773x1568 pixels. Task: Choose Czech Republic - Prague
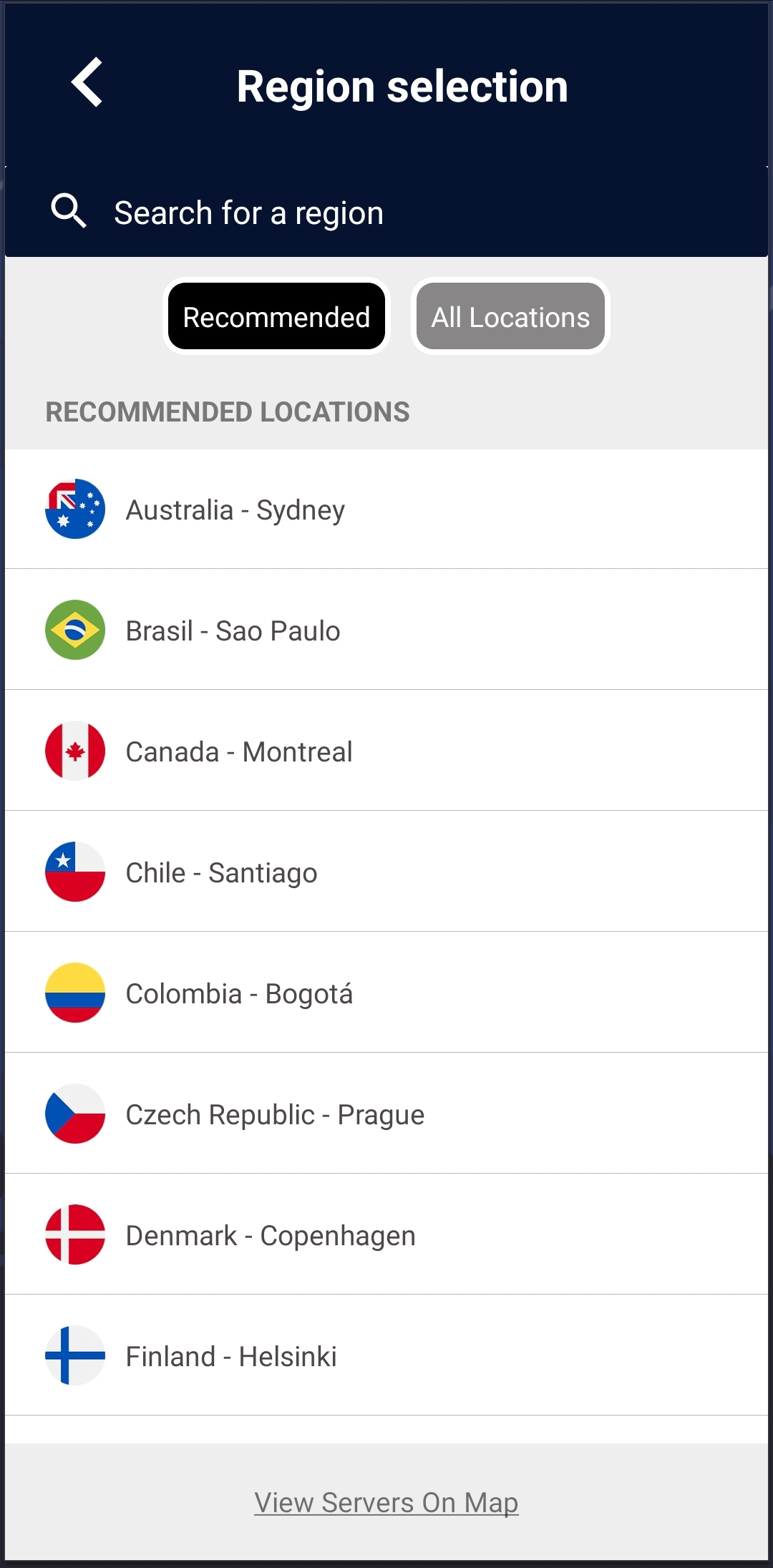(386, 1114)
